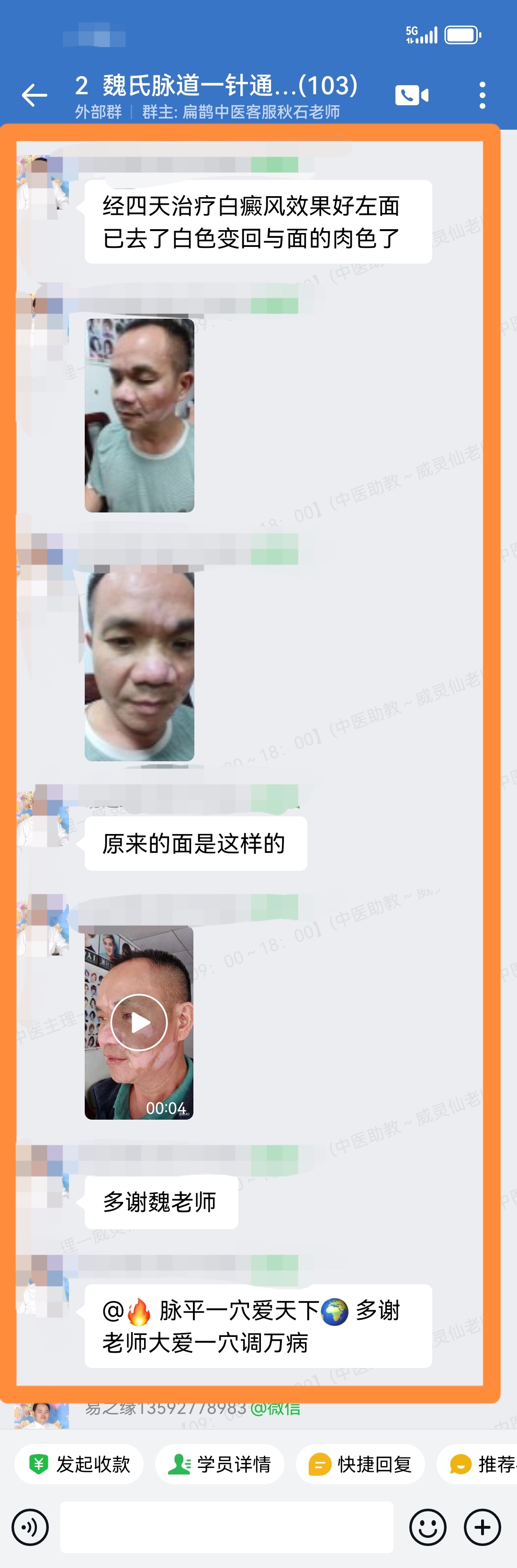
Task: Open the overflow menu of the group
Action: tap(482, 96)
